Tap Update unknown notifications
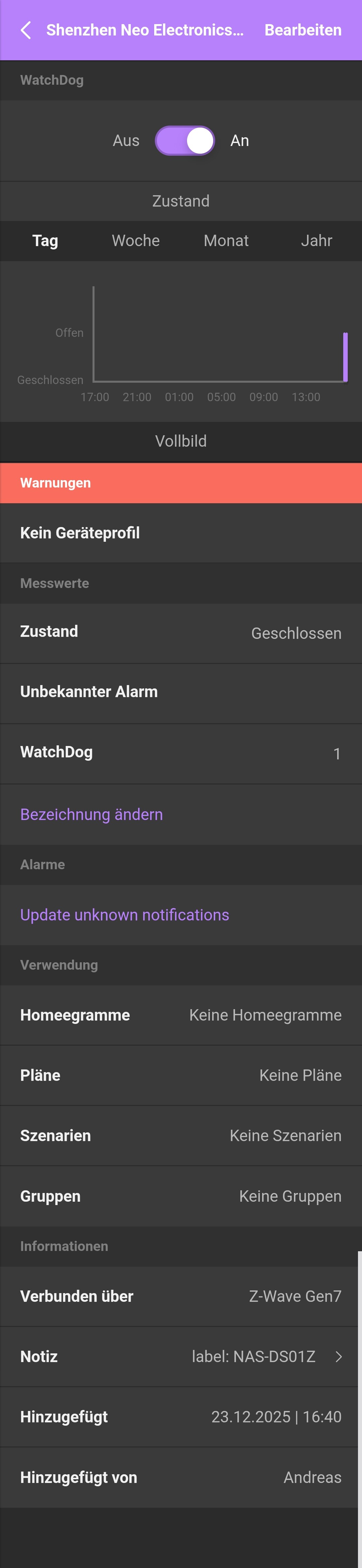Screen dimensions: 362x1568 (x=124, y=915)
